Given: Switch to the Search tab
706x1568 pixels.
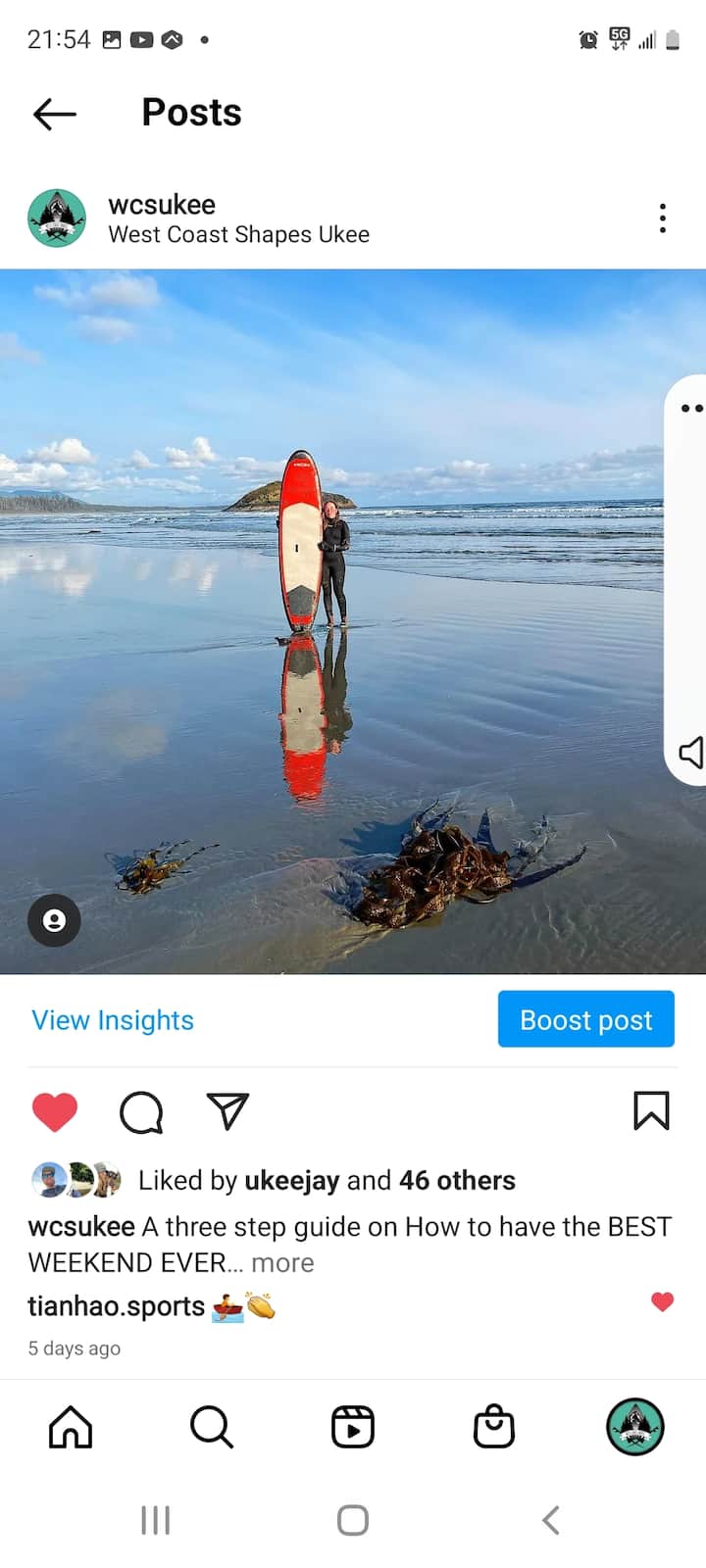Looking at the screenshot, I should (212, 1427).
